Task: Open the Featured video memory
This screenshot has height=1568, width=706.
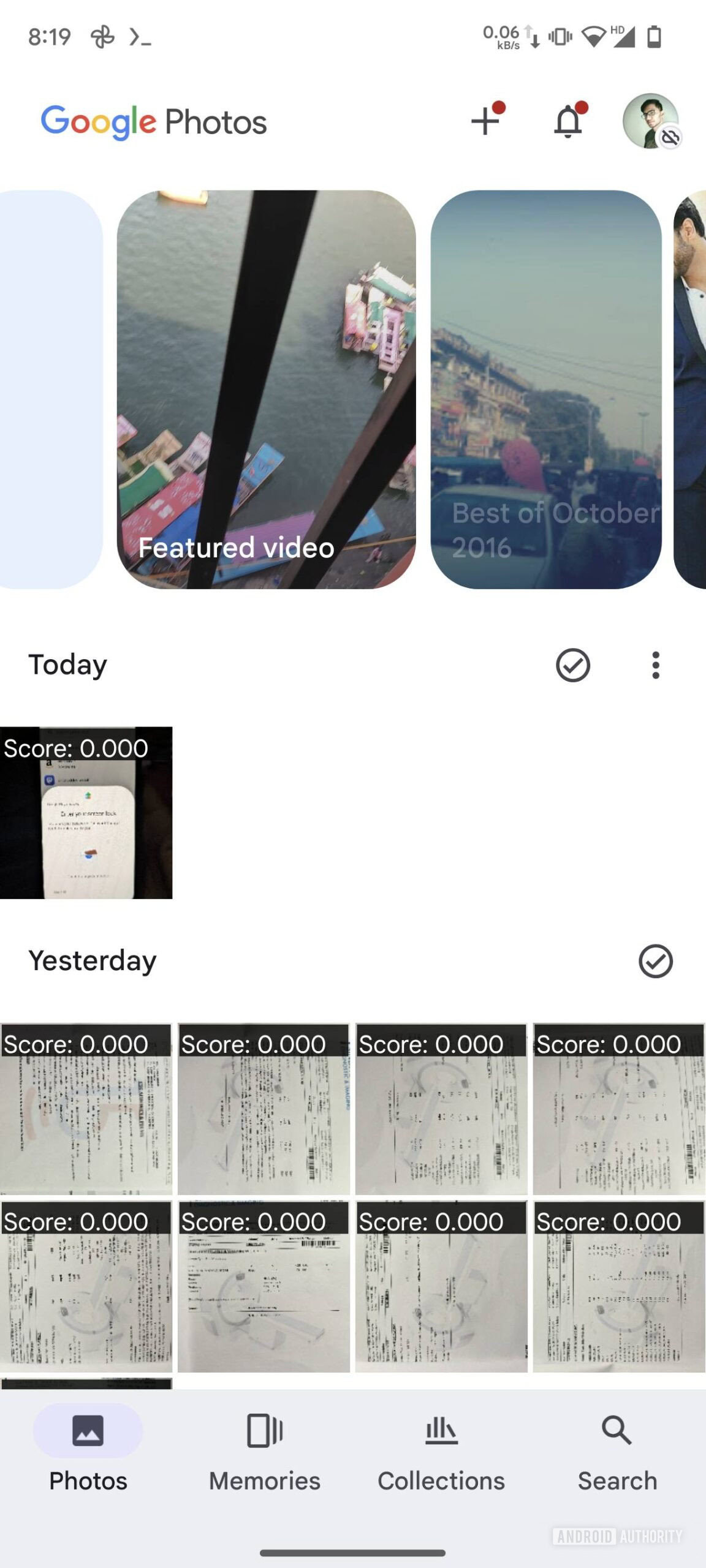Action: [266, 389]
